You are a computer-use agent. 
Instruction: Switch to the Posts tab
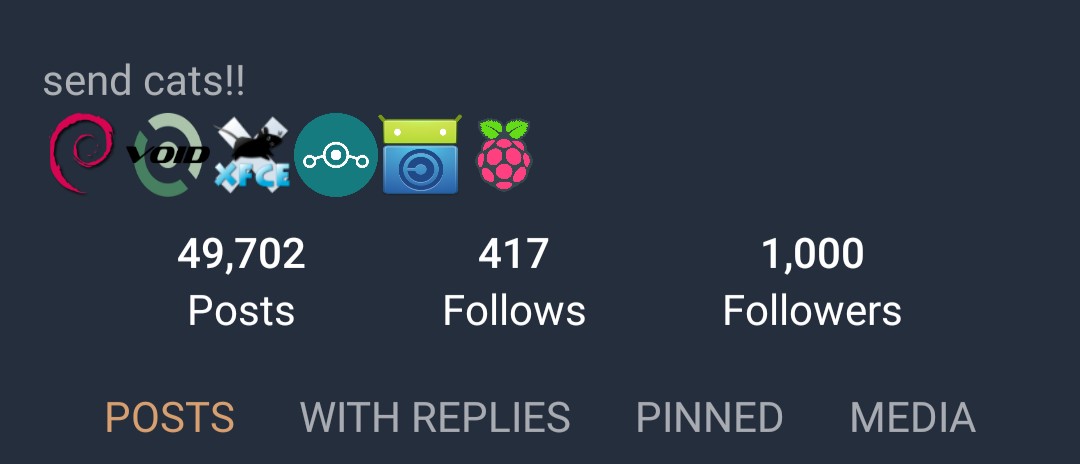tap(170, 418)
